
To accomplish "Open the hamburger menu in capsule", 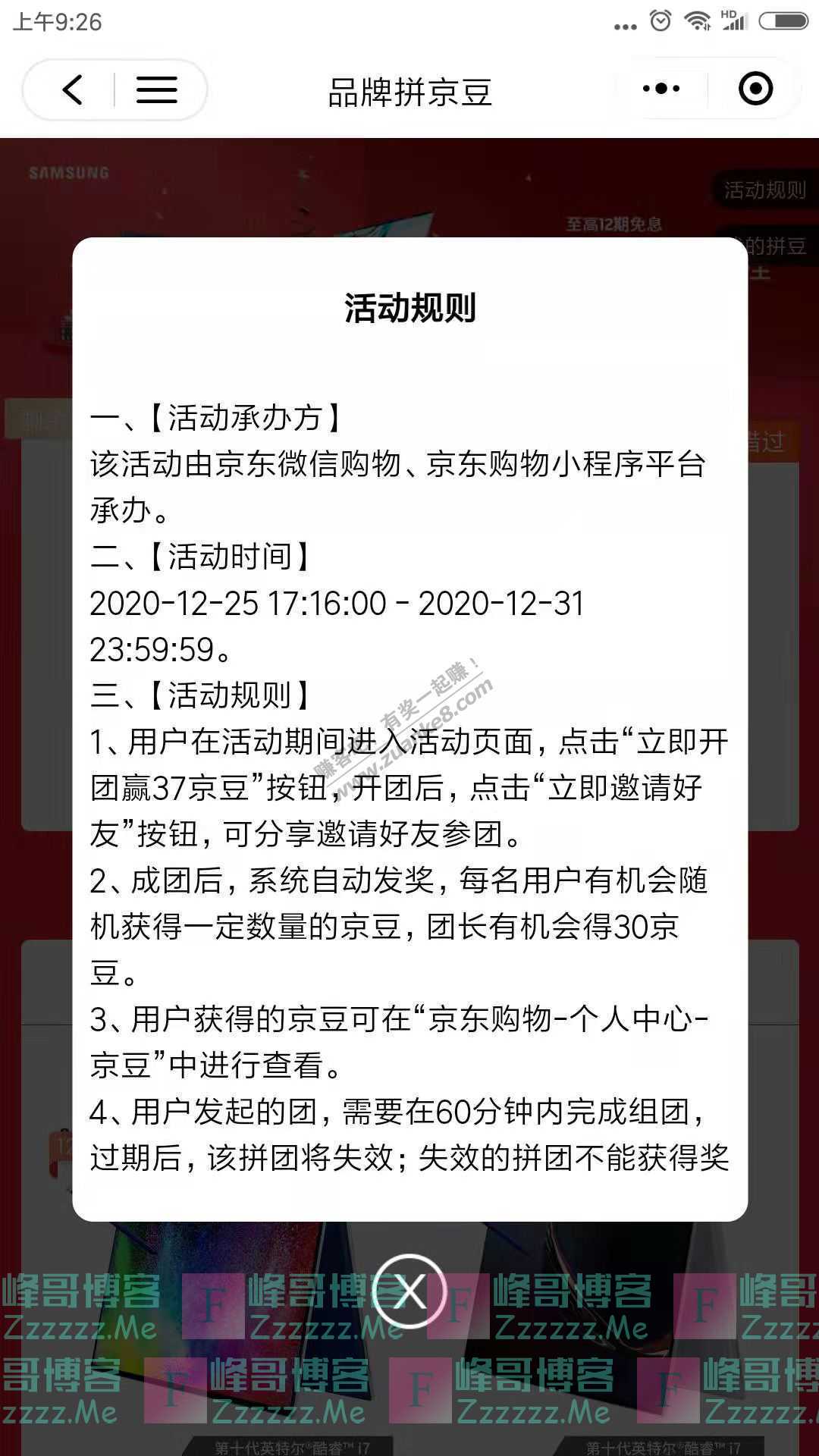I will [156, 90].
